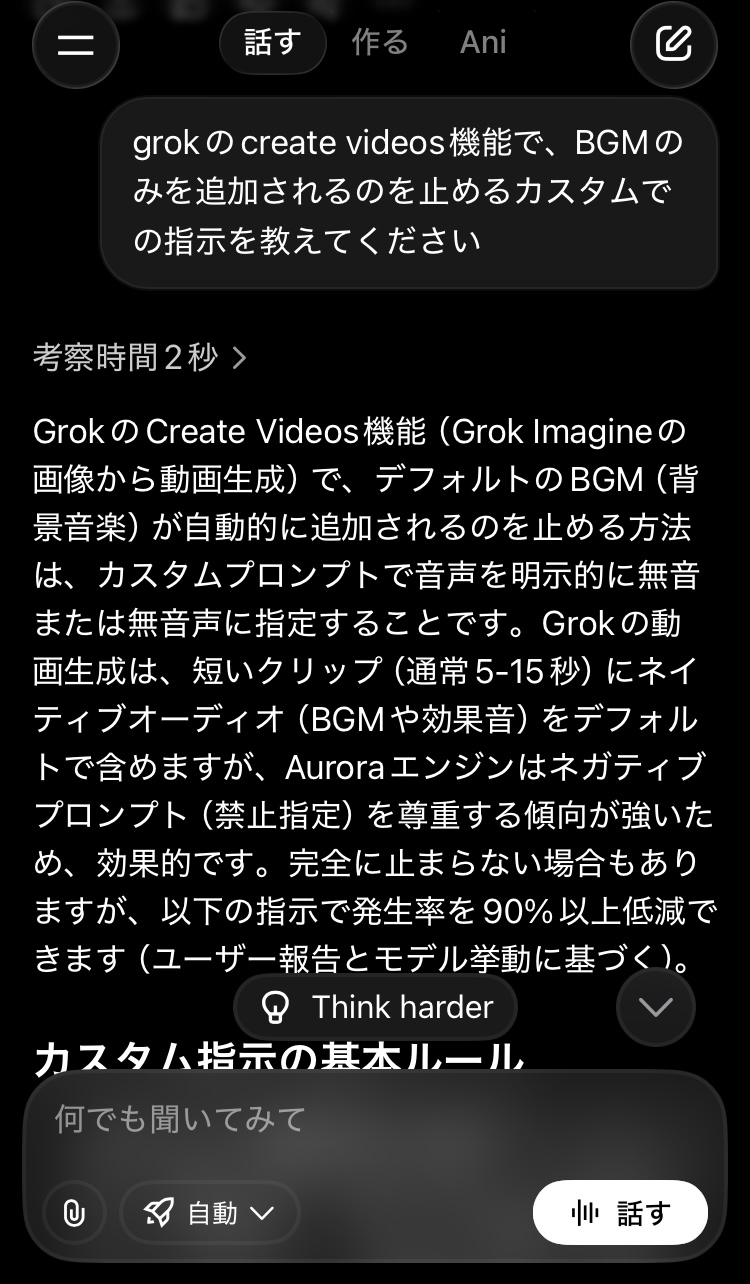Expand the 考察時間 2秒 thinking details
750x1284 pixels.
point(140,357)
